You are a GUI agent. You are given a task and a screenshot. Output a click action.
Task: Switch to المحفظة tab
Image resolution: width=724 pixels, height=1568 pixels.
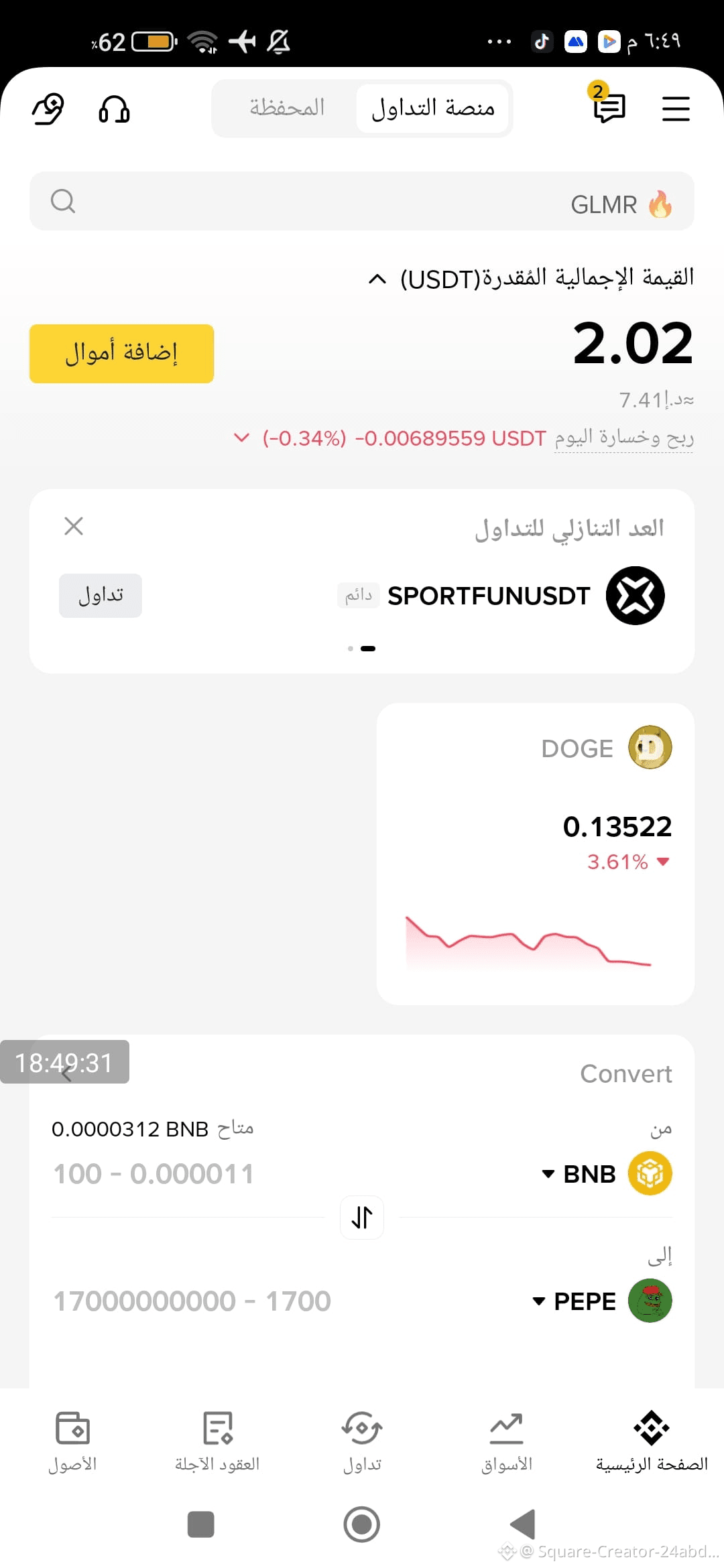click(x=287, y=108)
